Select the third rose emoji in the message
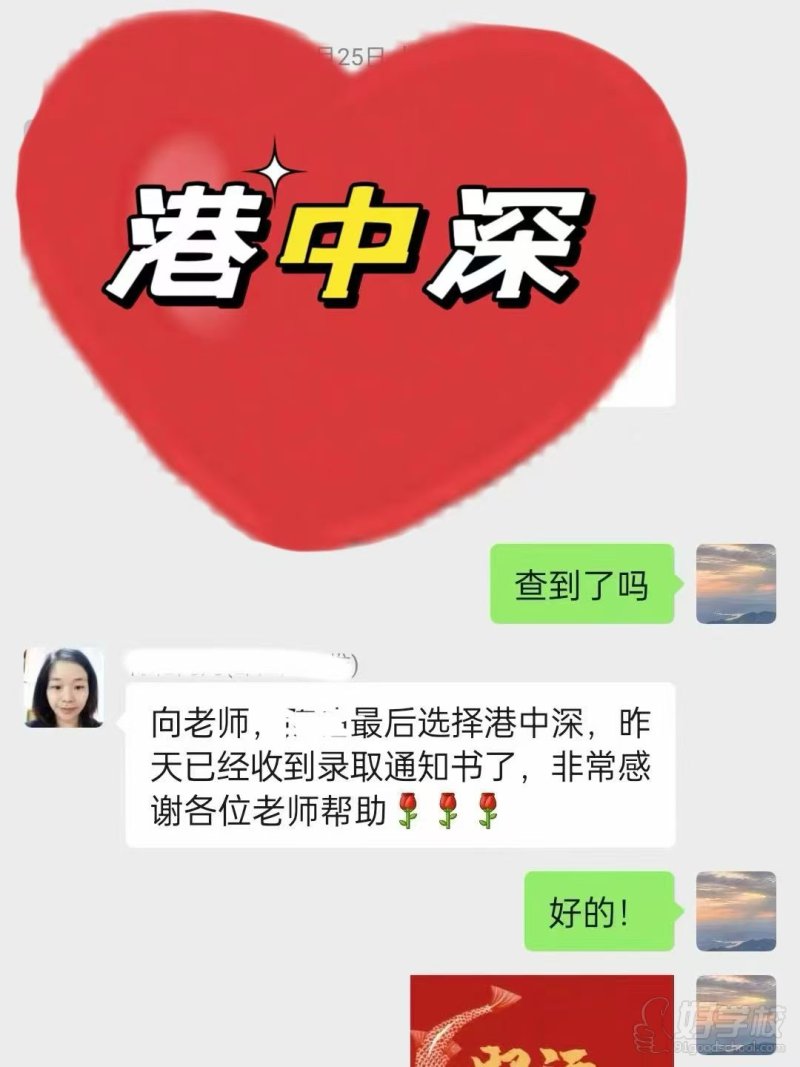The height and width of the screenshot is (1067, 800). click(490, 807)
